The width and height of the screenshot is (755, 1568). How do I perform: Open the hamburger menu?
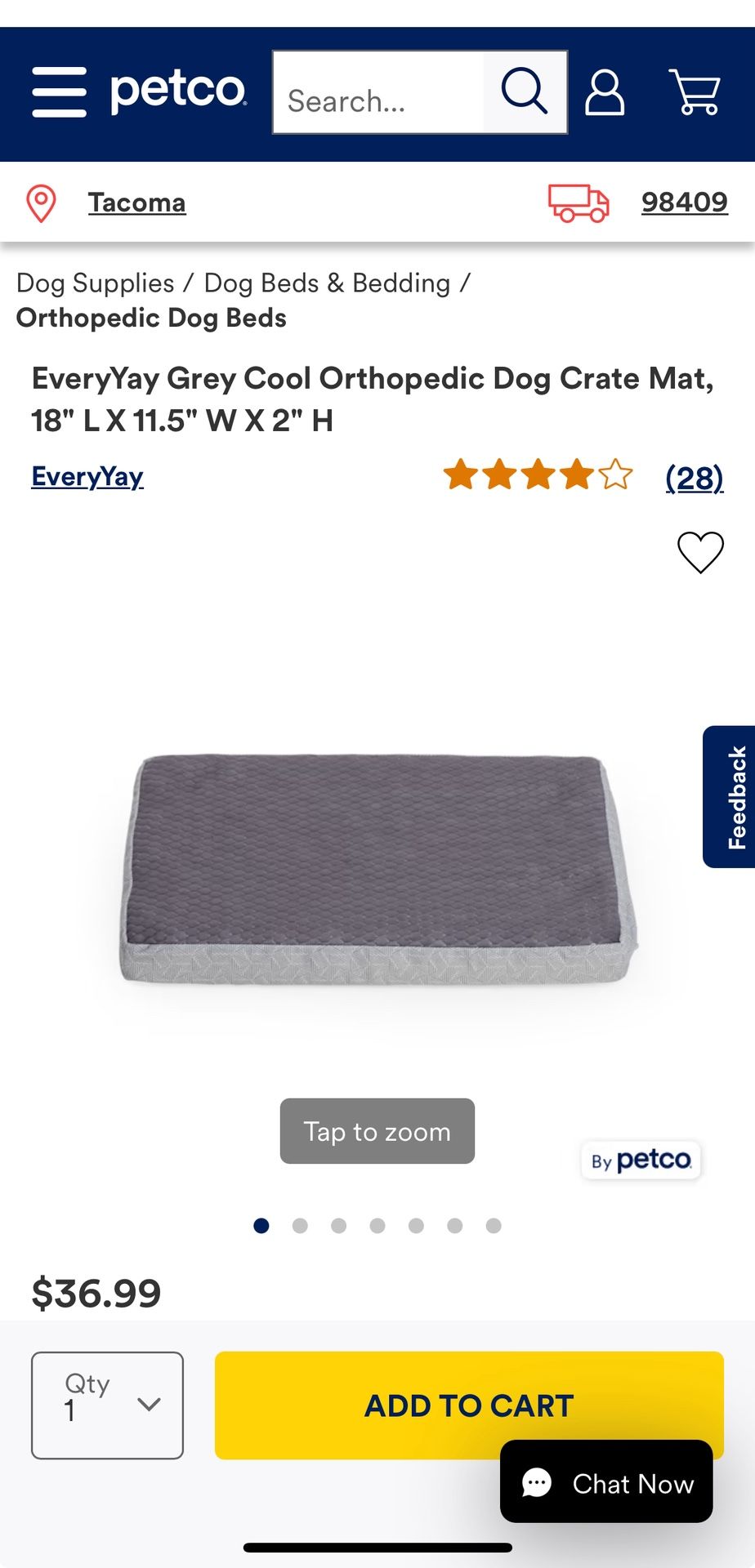click(x=59, y=92)
